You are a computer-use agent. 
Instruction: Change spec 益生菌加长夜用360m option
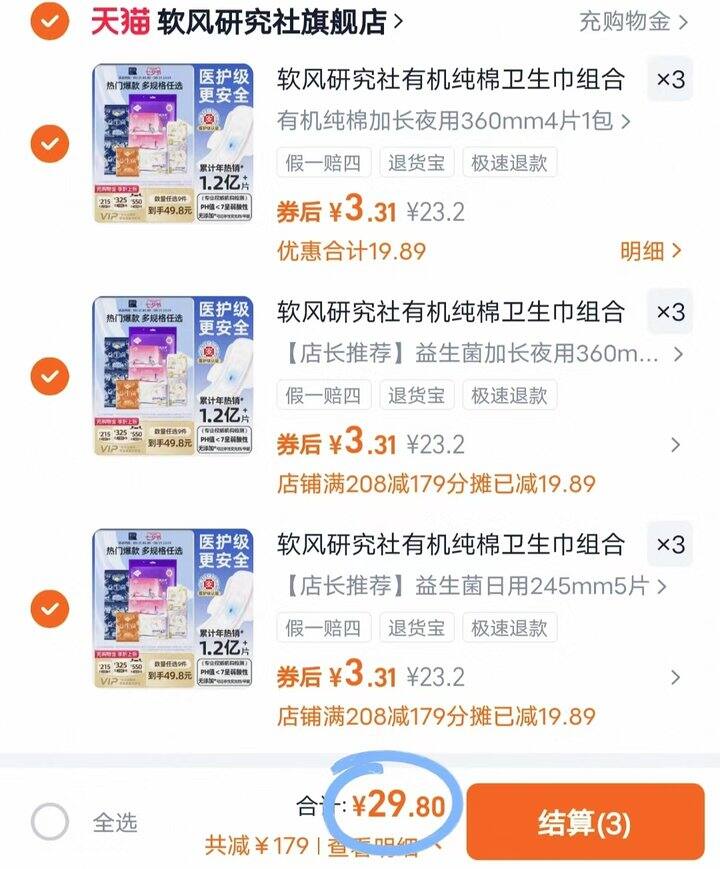coord(480,354)
